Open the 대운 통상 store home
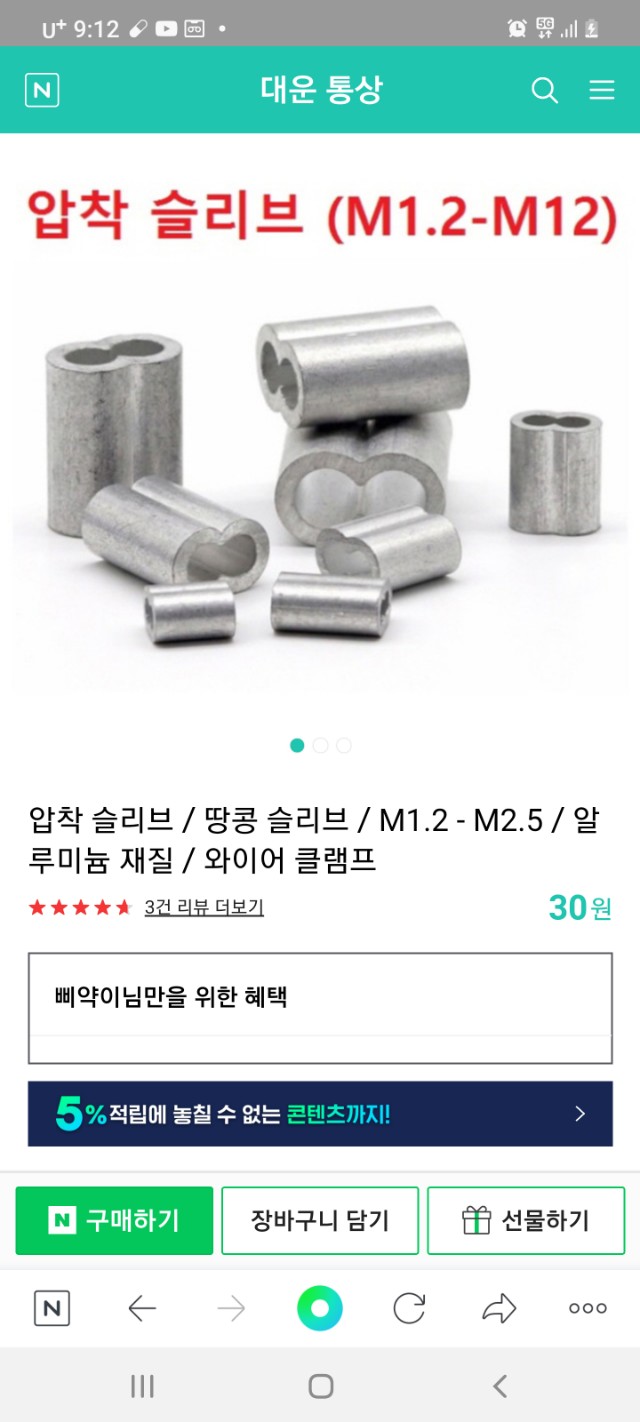 [321, 90]
